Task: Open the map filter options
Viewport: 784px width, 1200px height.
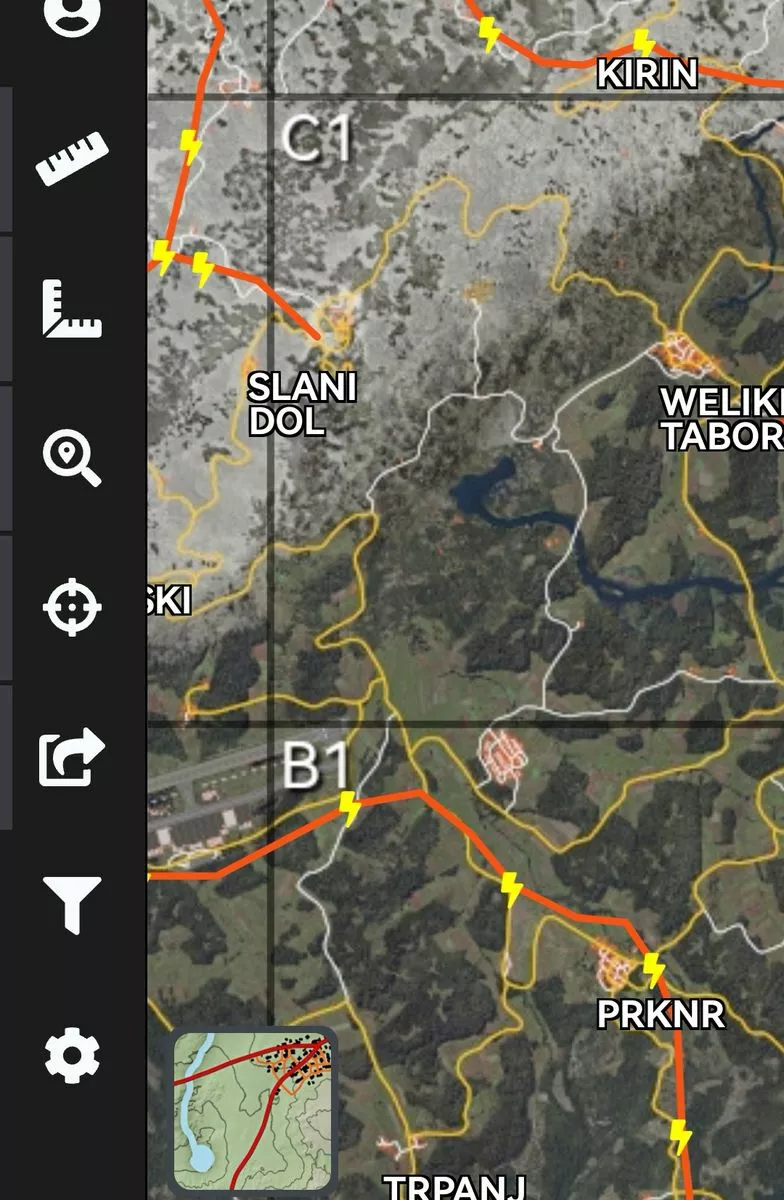Action: click(72, 903)
